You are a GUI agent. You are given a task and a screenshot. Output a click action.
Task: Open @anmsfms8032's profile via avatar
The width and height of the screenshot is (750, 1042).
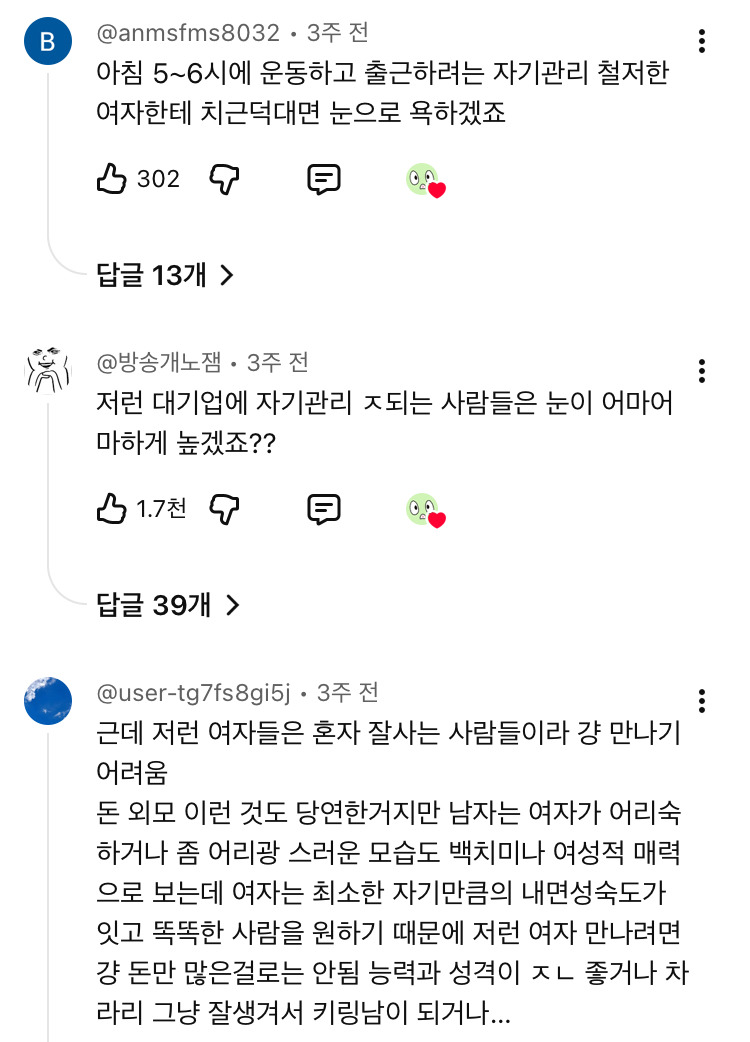(x=47, y=42)
